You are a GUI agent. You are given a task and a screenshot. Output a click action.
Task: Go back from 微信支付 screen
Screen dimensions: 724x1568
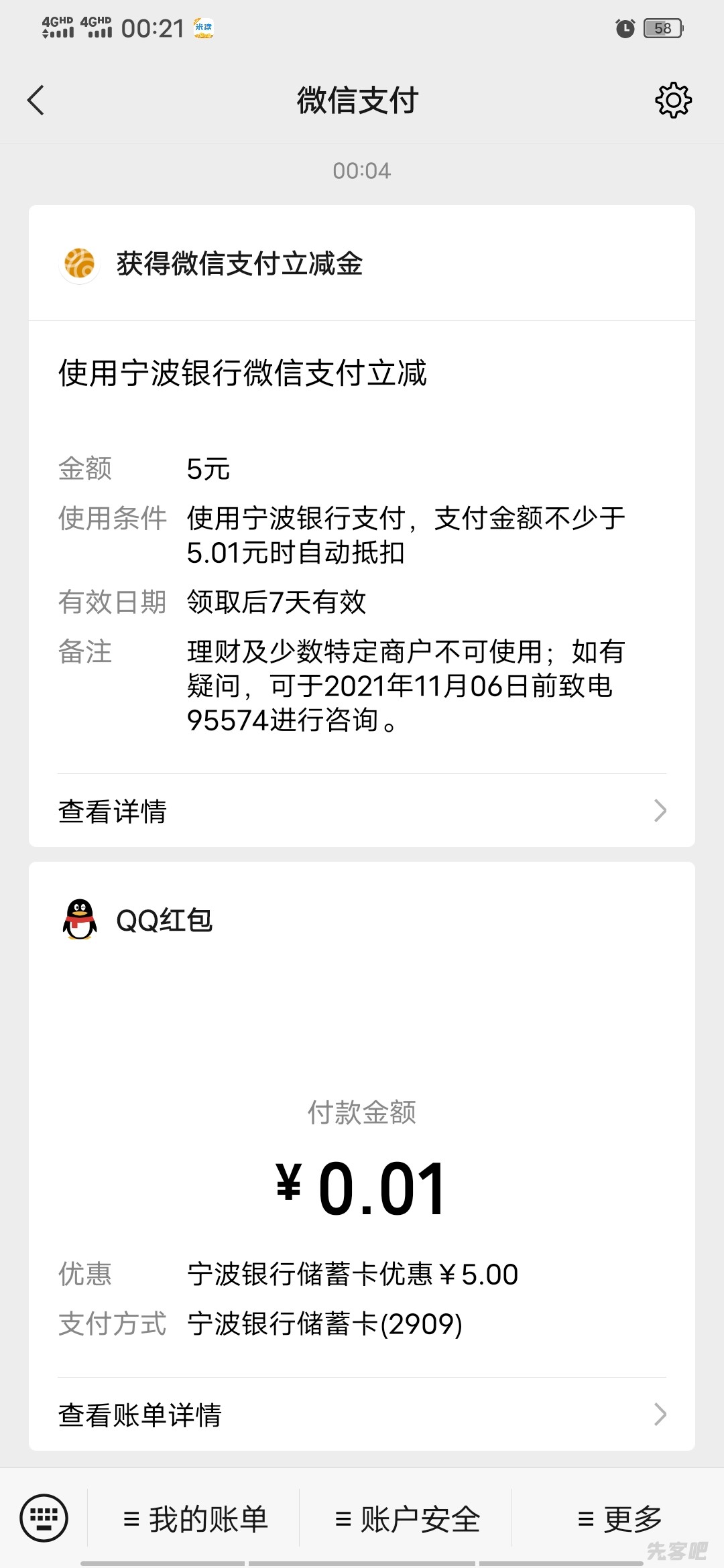point(36,101)
